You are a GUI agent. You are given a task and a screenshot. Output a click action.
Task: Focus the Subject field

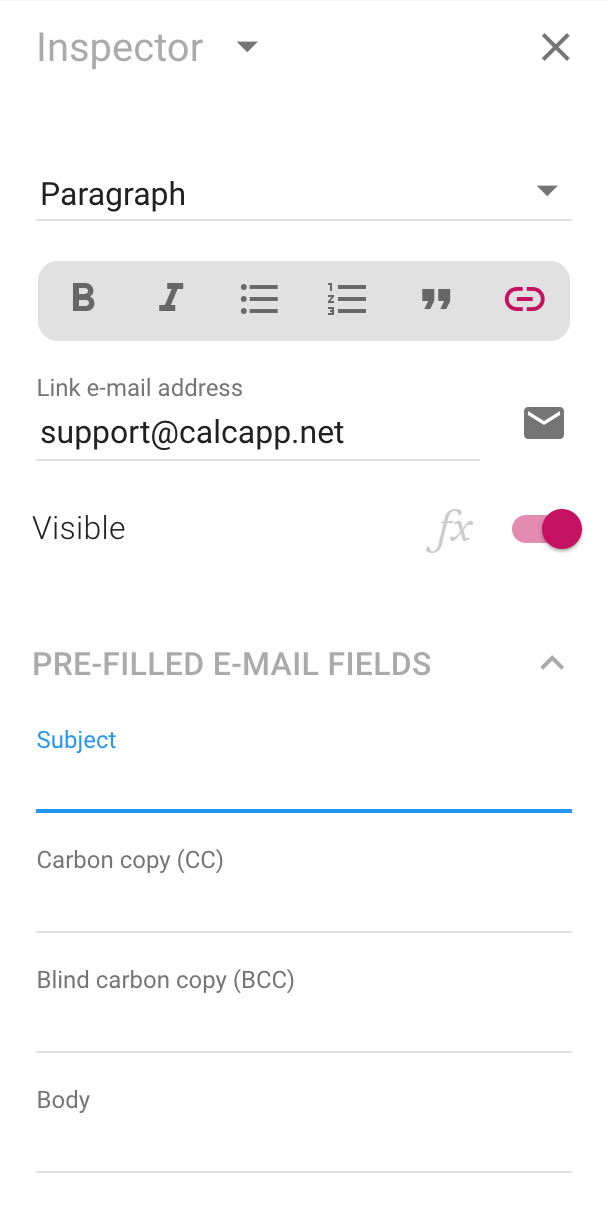point(304,769)
